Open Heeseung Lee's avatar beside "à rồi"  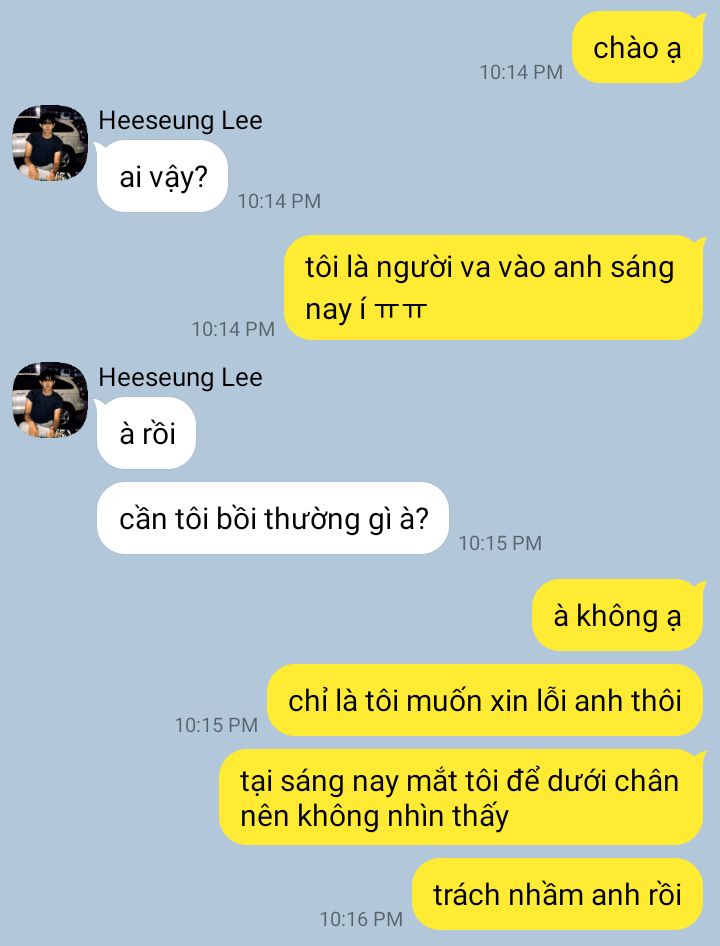coord(49,400)
